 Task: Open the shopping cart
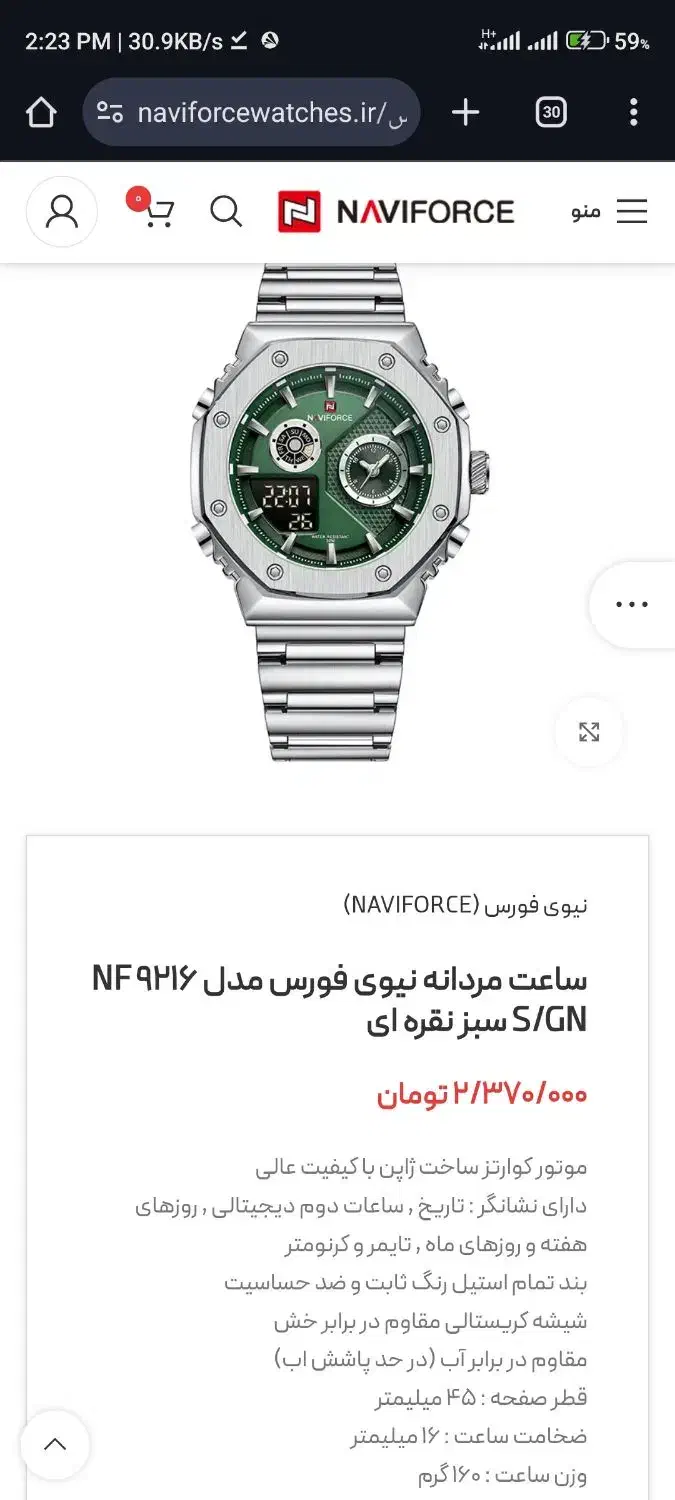tap(157, 211)
